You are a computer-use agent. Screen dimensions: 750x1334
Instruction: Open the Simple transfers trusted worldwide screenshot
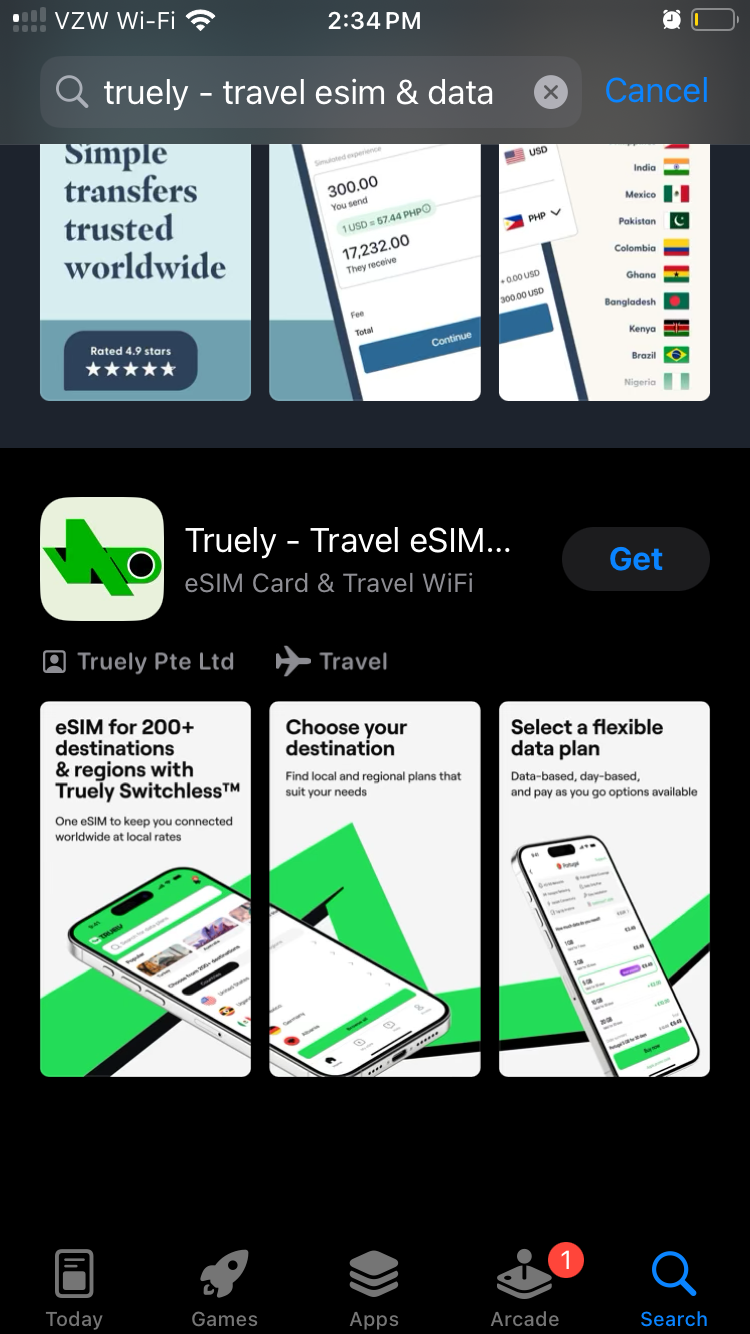click(x=145, y=272)
